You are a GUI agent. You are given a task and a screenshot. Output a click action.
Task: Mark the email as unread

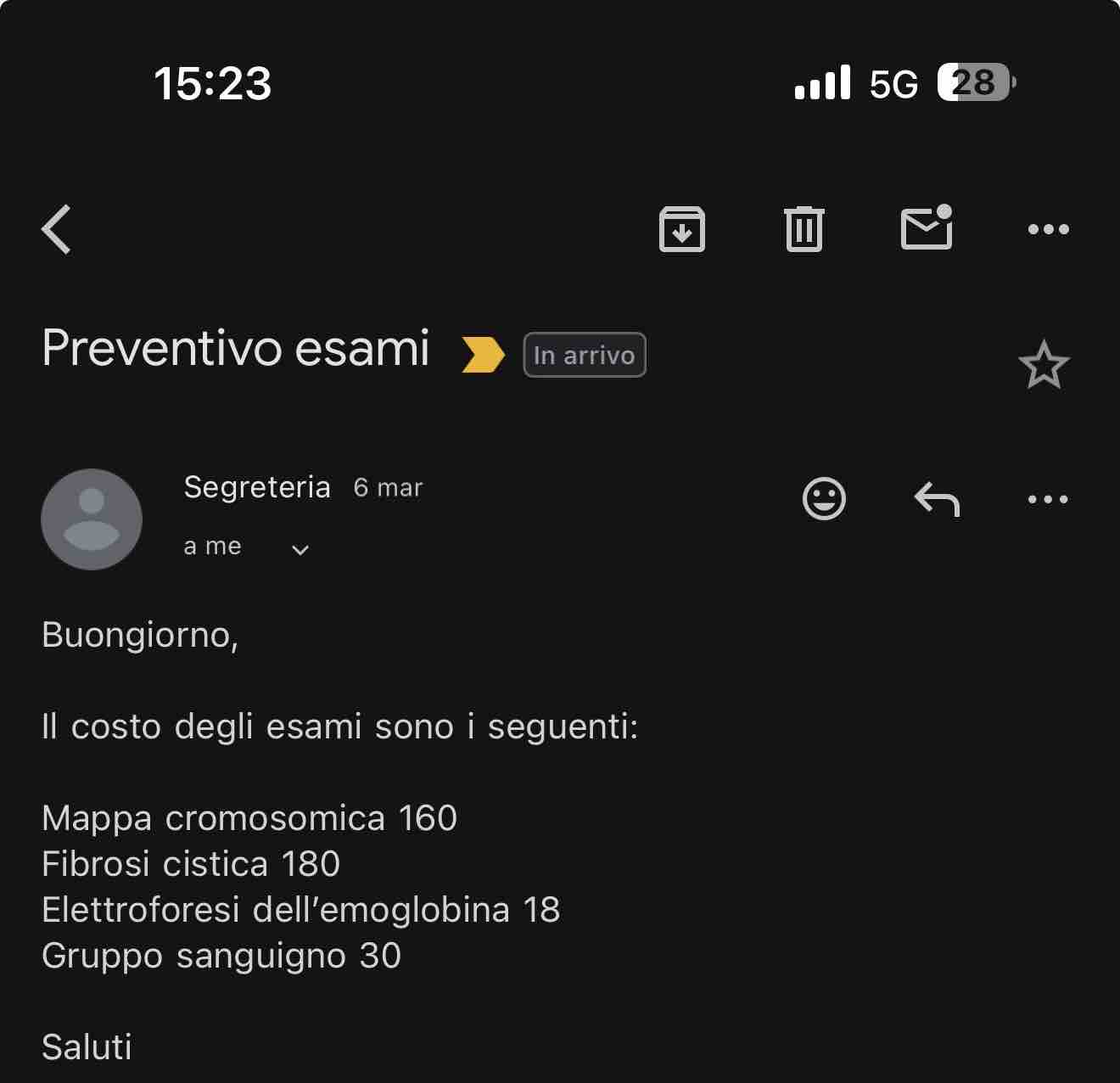coord(926,227)
